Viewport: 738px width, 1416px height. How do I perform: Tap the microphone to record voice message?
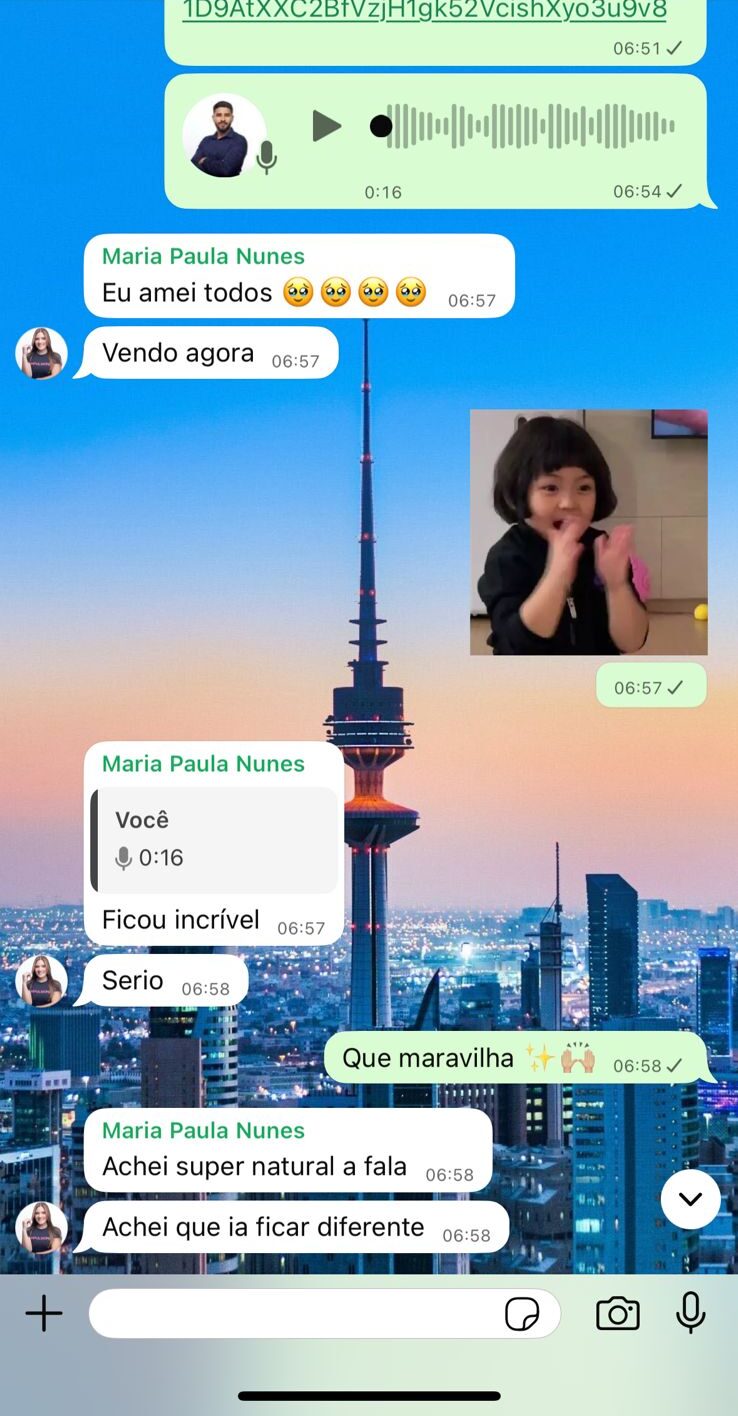pos(690,1313)
